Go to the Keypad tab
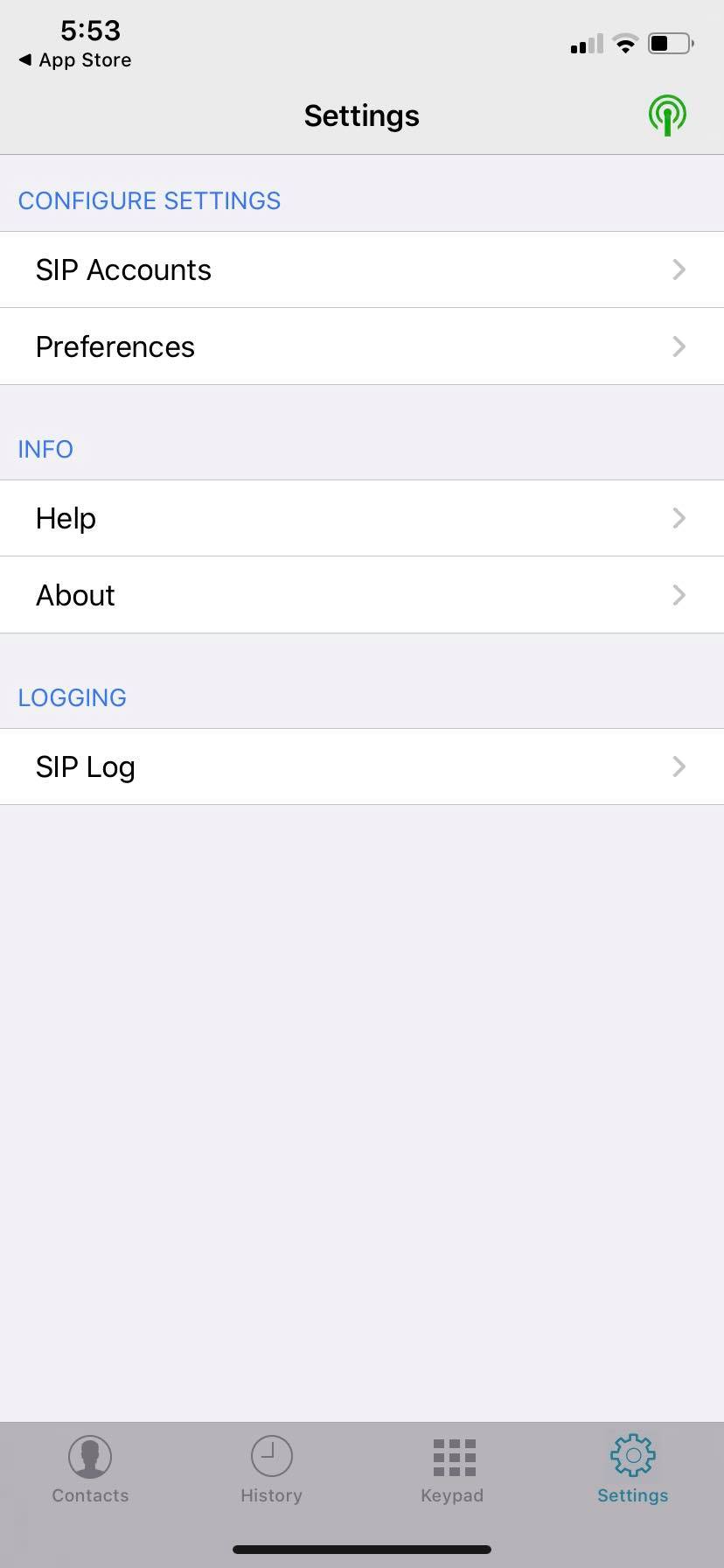 click(x=452, y=1470)
